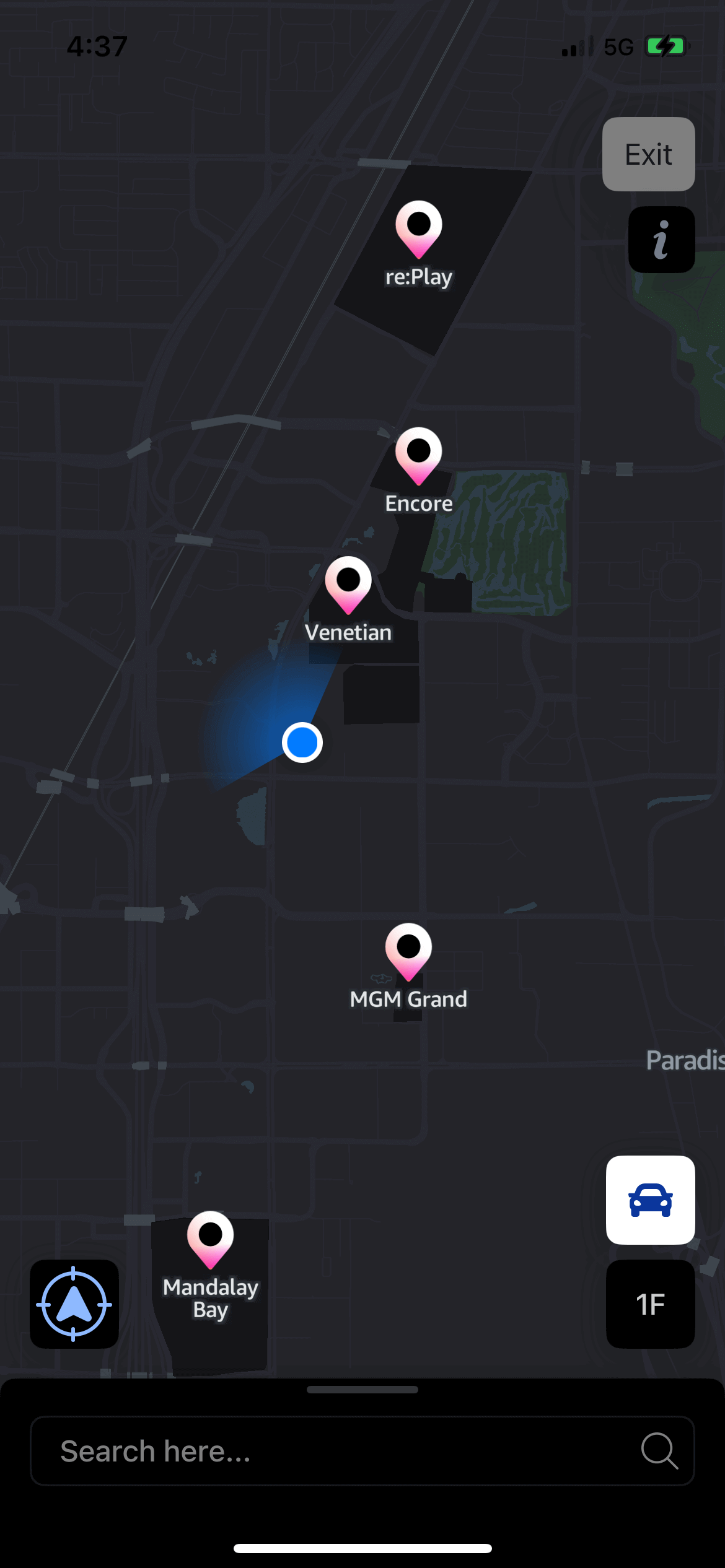Recenter map on current location
The width and height of the screenshot is (725, 1568).
click(x=74, y=1304)
